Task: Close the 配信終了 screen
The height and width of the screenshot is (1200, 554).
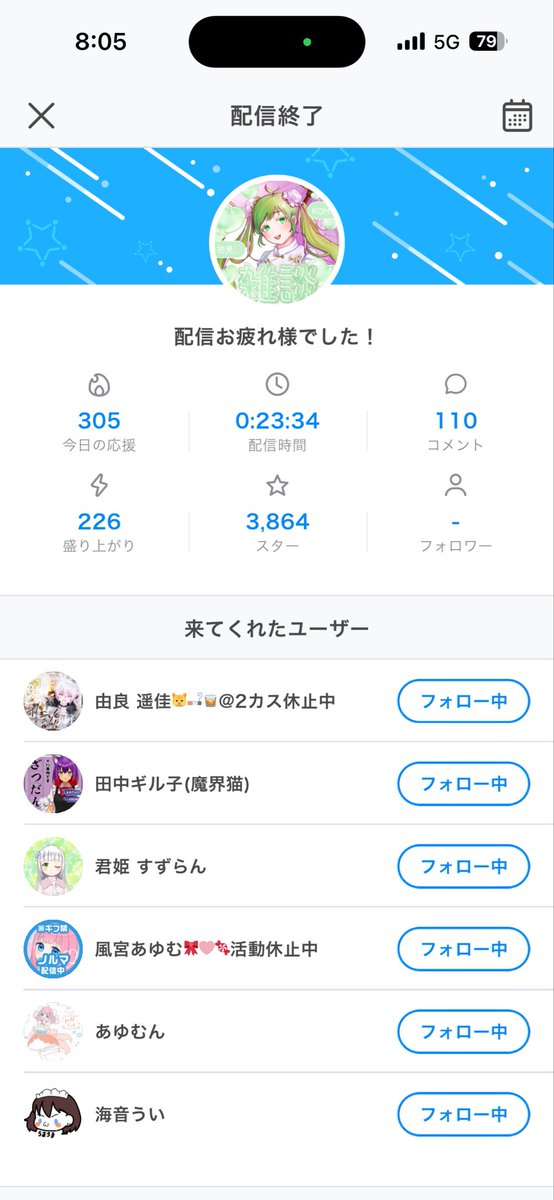Action: (41, 116)
